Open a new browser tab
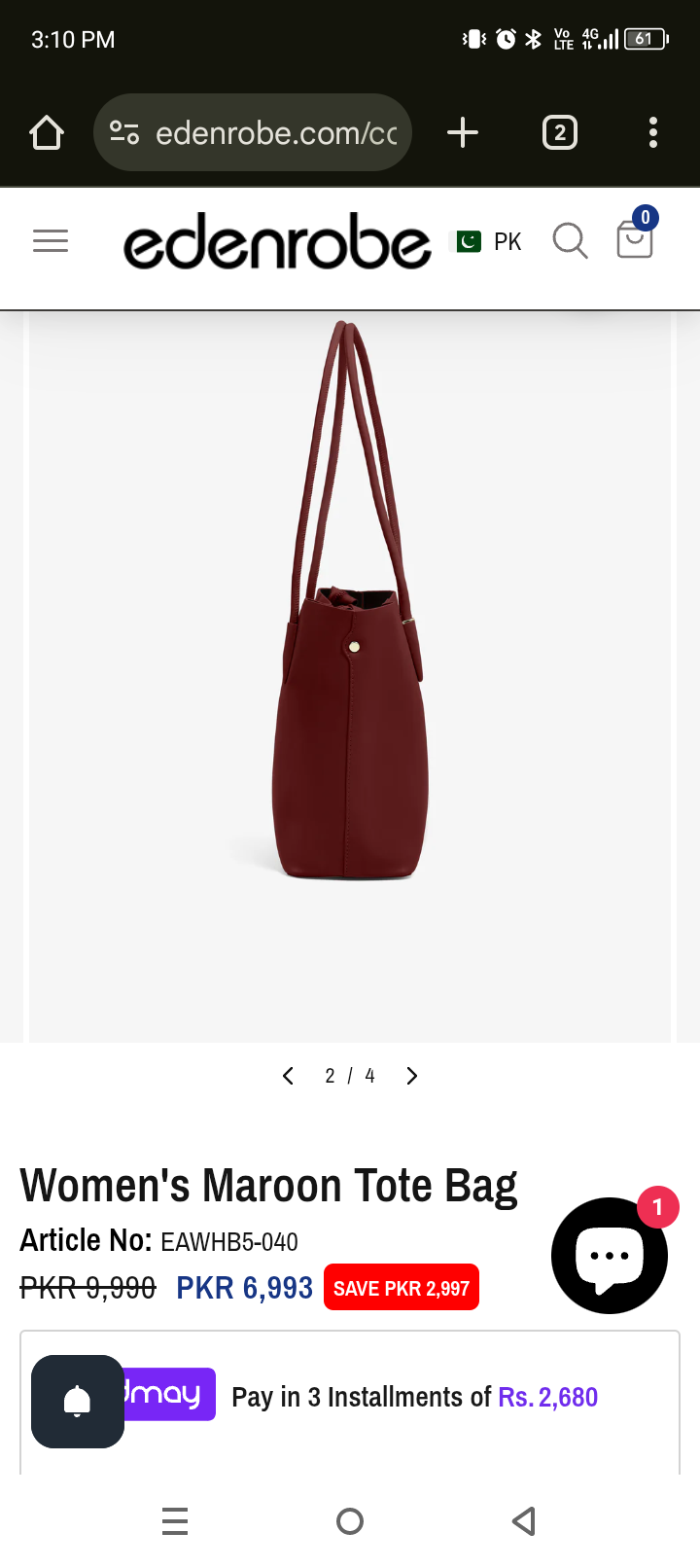The image size is (700, 1568). tap(462, 132)
